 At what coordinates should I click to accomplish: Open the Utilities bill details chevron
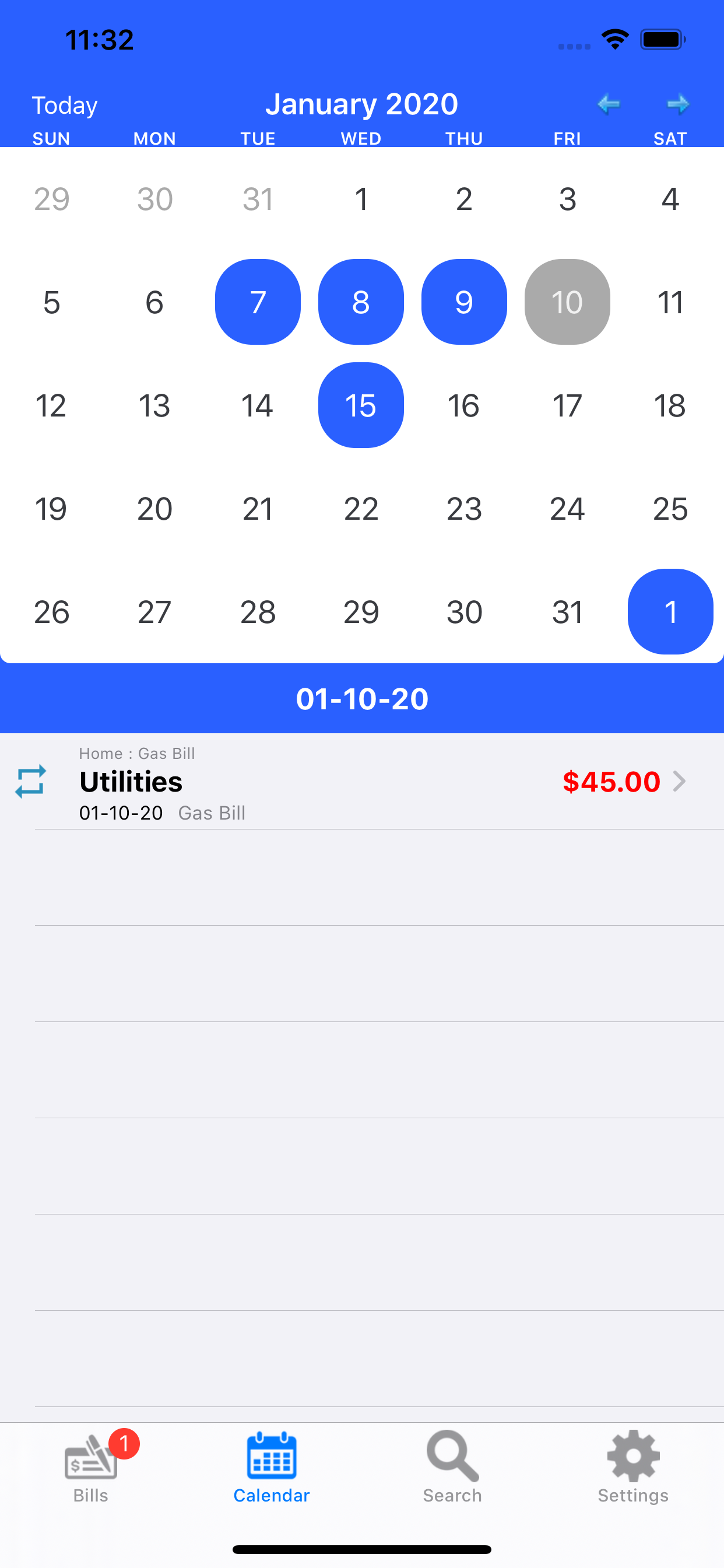click(x=680, y=782)
